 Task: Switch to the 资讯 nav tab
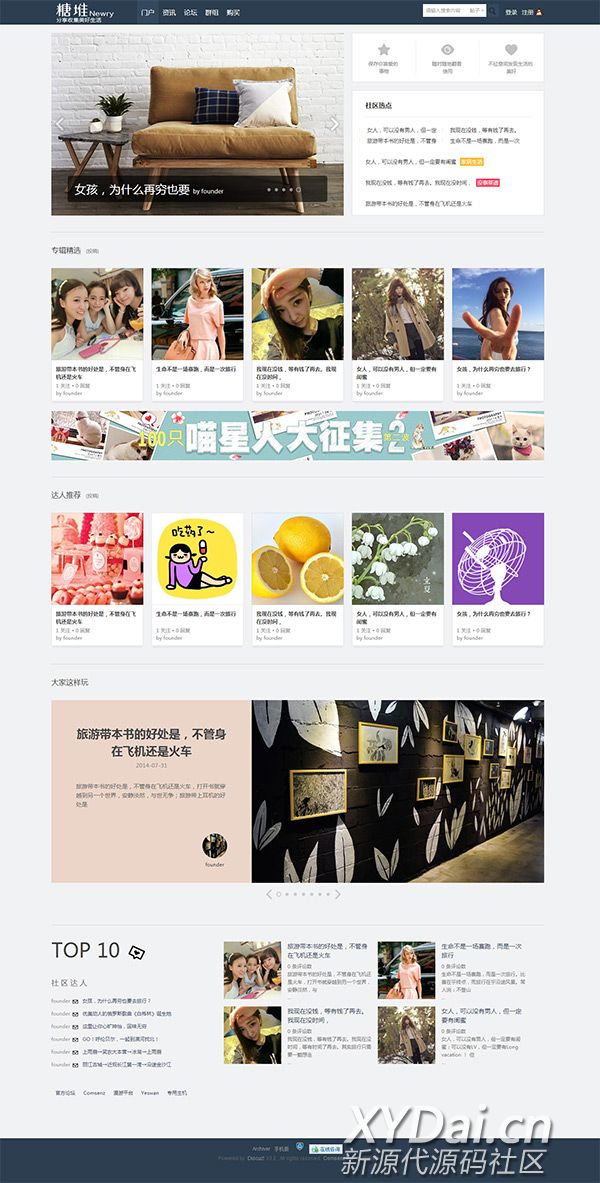tap(169, 13)
